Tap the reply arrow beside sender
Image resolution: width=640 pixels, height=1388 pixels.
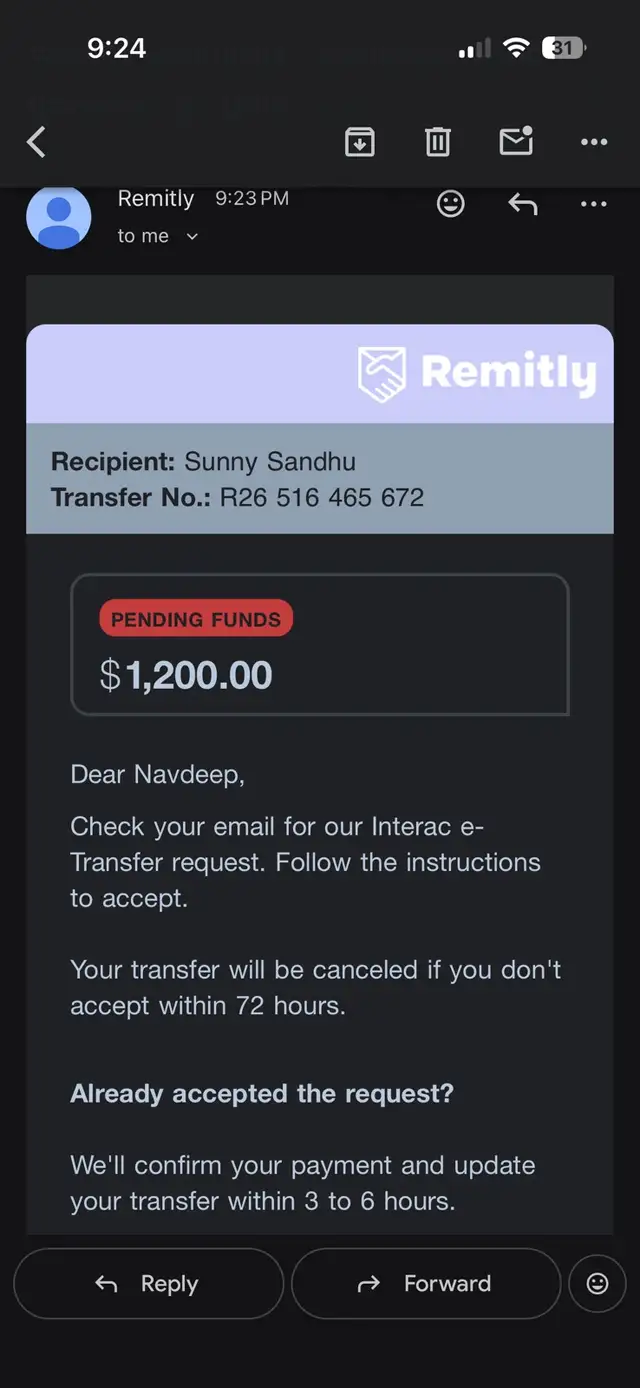[522, 204]
